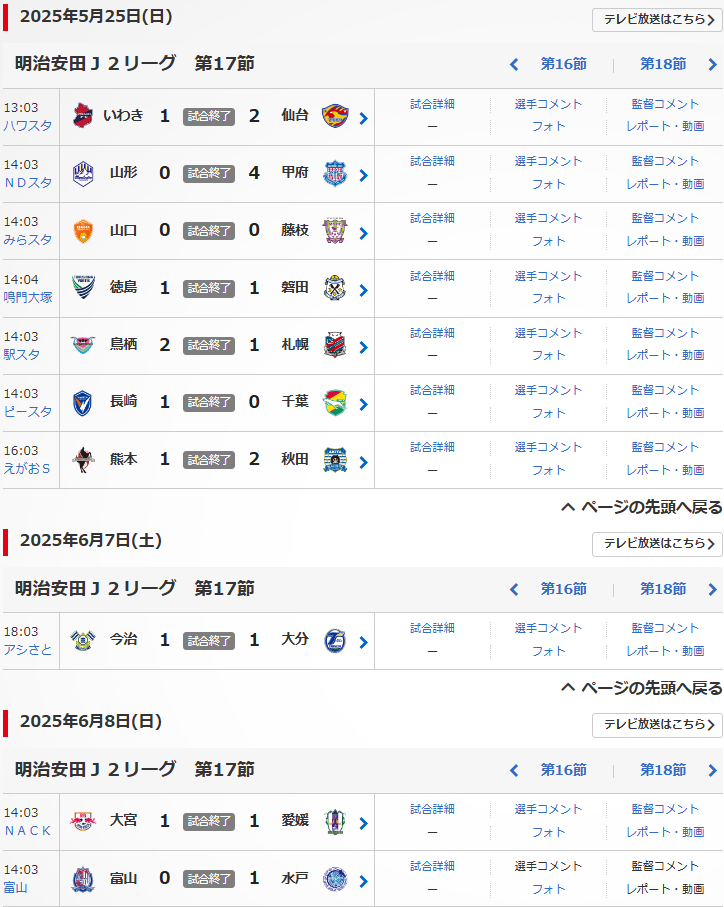Open TV broadcast info for June 8
The width and height of the screenshot is (724, 907).
pos(657,725)
